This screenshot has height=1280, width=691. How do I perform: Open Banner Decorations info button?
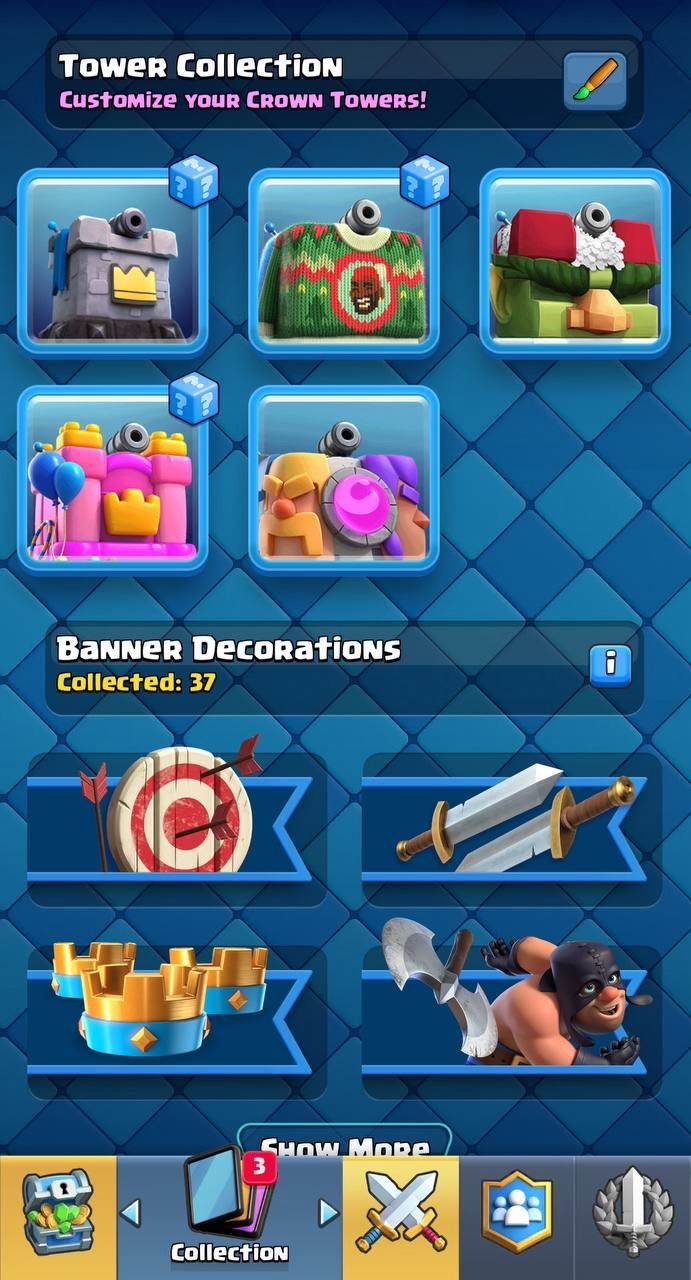610,665
